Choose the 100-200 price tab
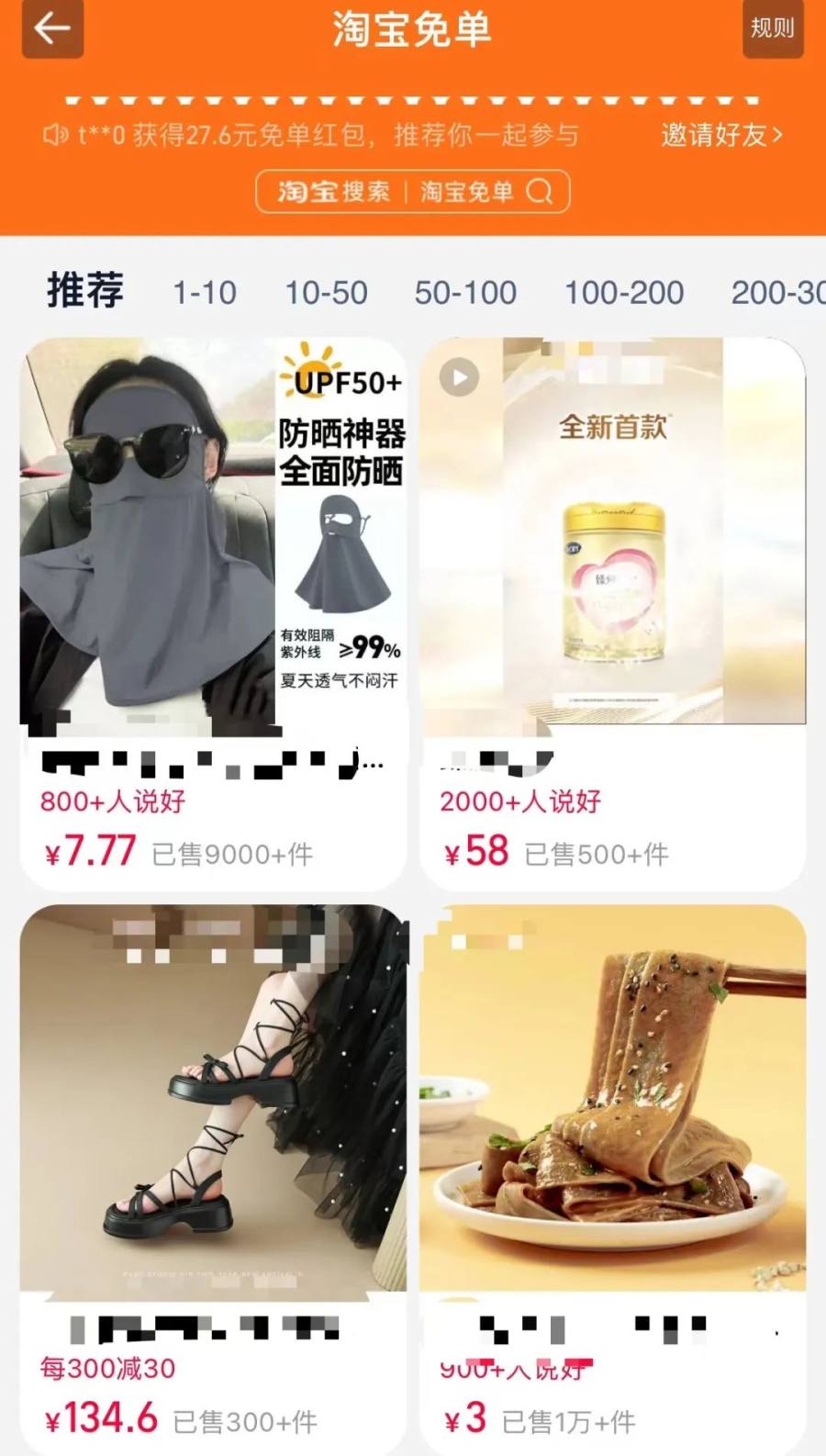The image size is (826, 1456). [623, 293]
